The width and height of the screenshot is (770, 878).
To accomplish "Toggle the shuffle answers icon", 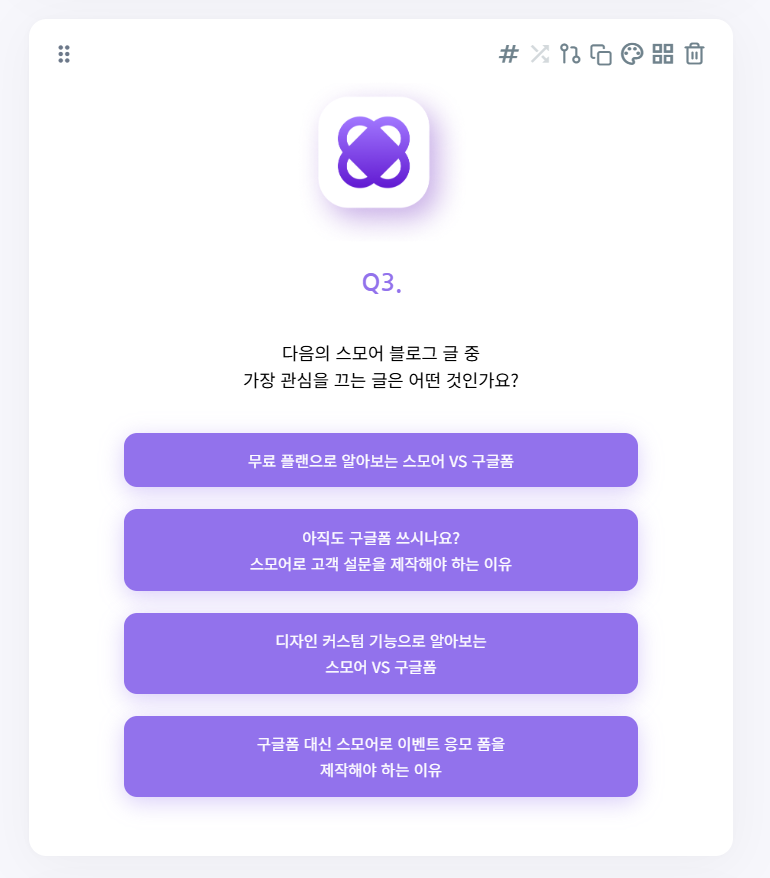I will [540, 54].
